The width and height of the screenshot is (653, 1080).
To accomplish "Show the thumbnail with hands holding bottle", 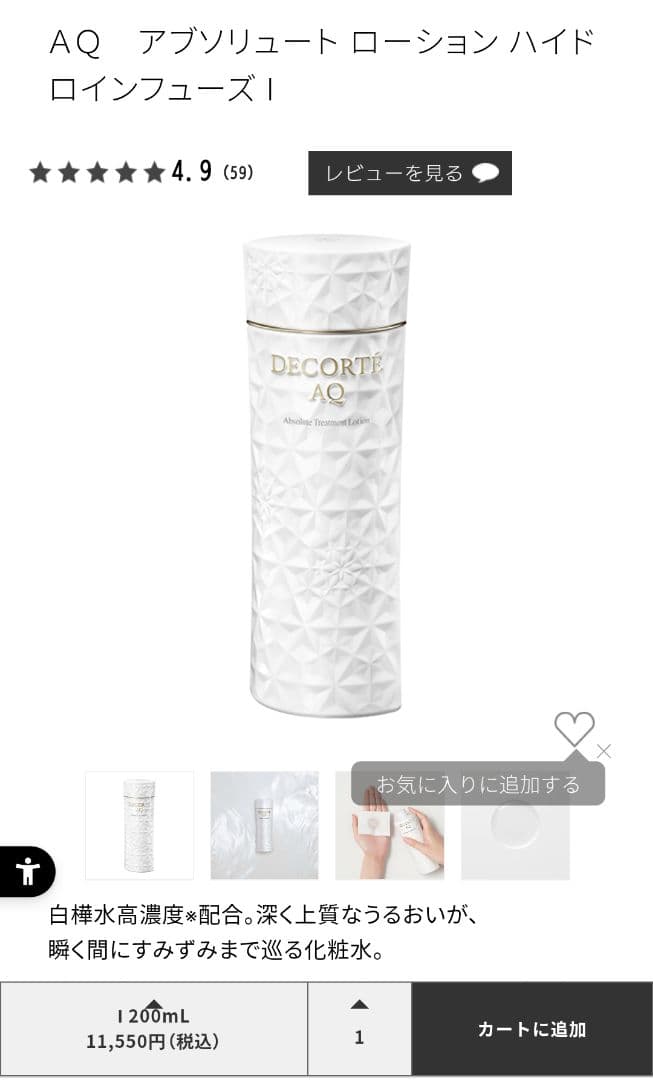I will point(390,840).
